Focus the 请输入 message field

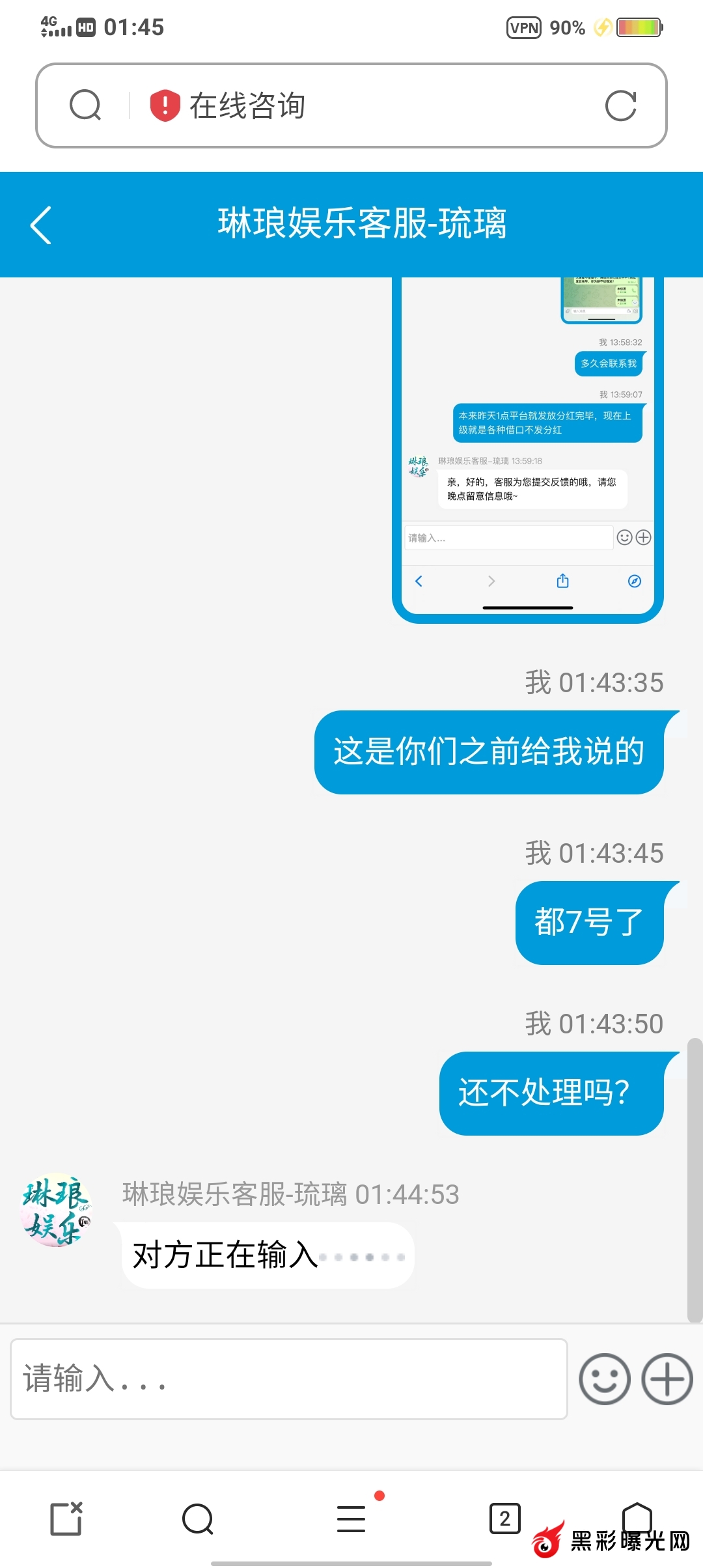289,1379
